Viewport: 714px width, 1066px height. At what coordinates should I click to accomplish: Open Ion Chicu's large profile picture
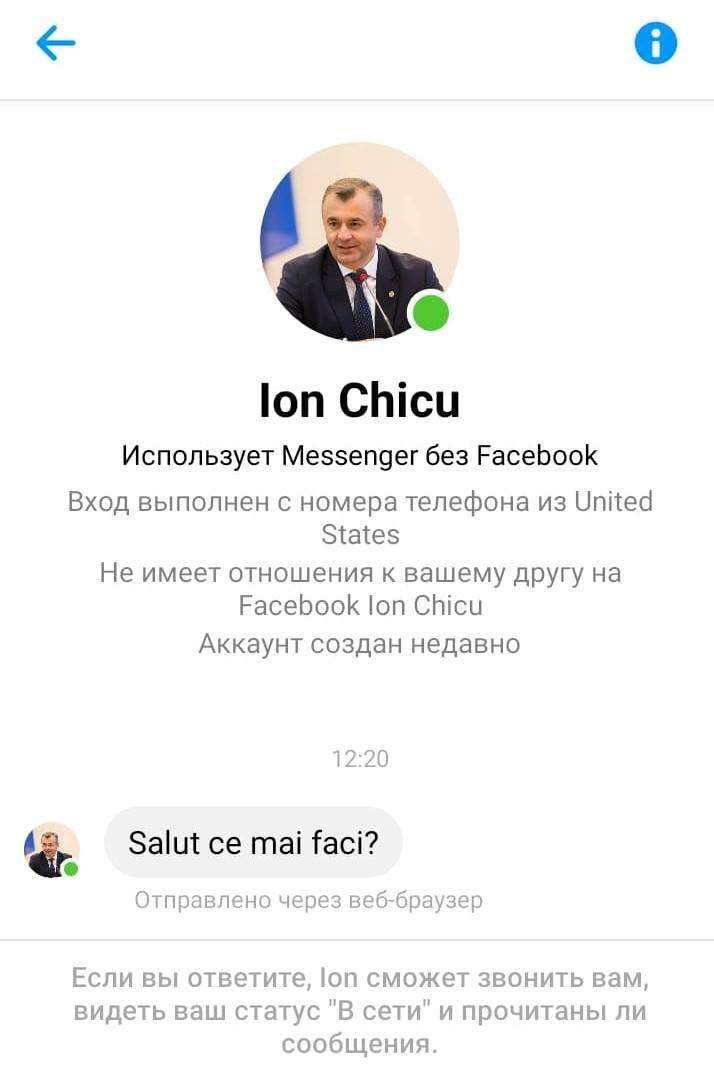359,241
